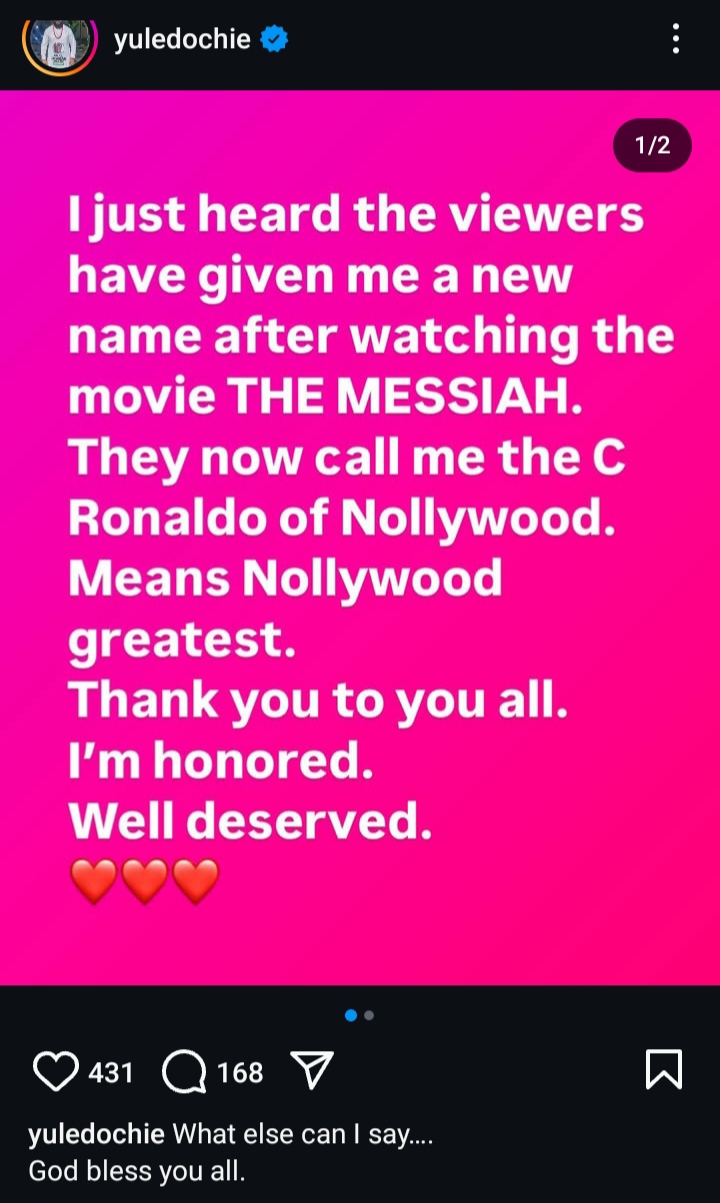Share this post via the paper plane
The width and height of the screenshot is (720, 1203).
[x=310, y=1072]
